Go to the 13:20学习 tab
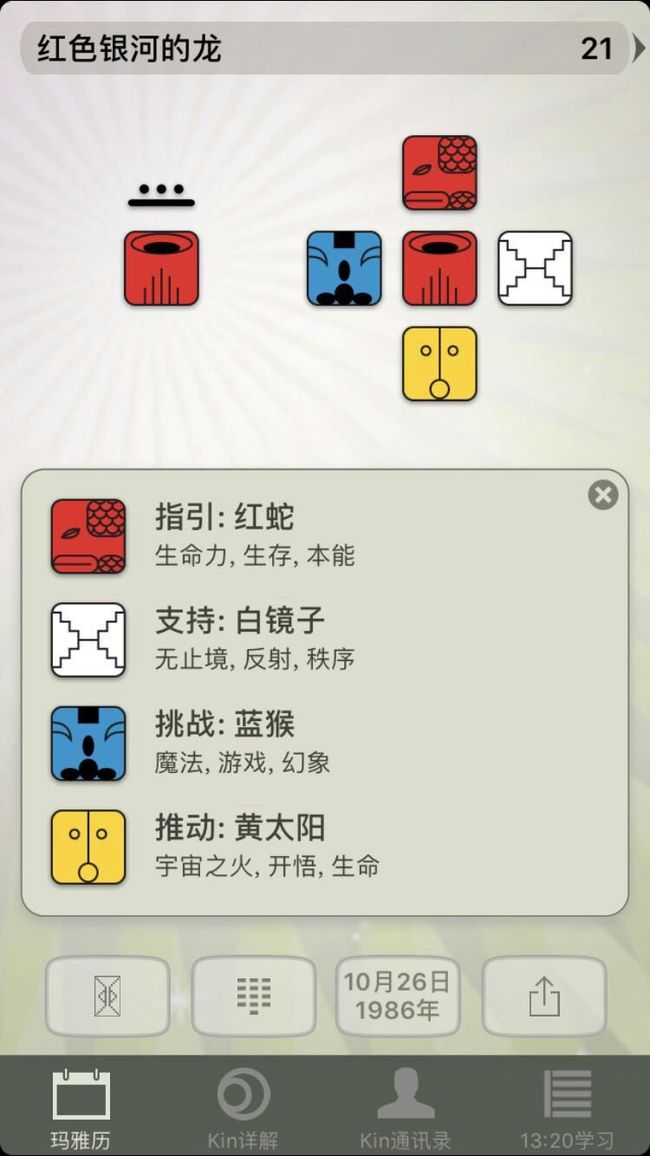This screenshot has height=1156, width=650. point(567,1108)
